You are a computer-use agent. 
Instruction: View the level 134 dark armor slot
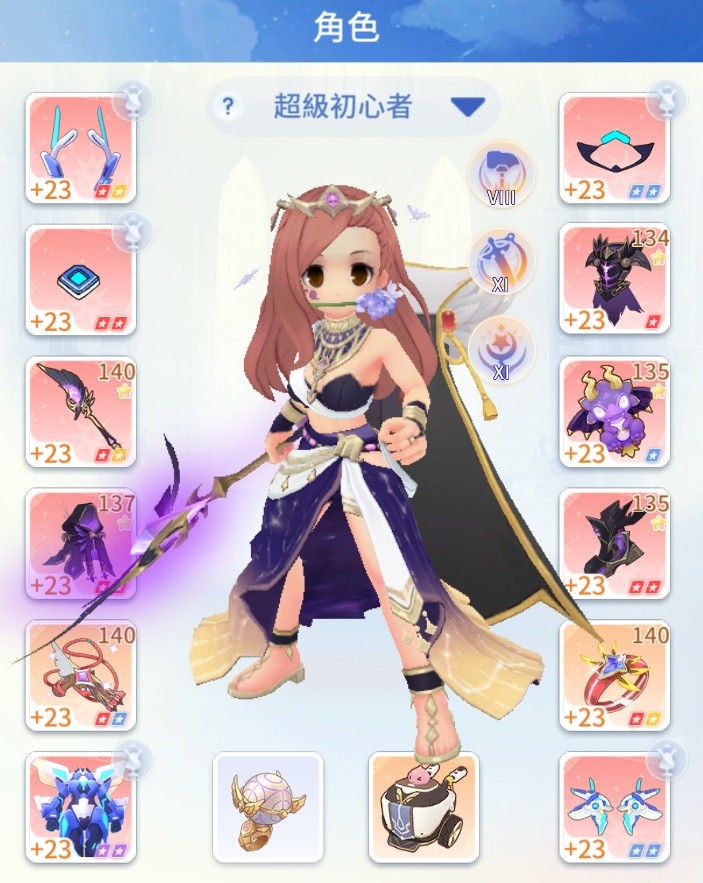pos(614,278)
